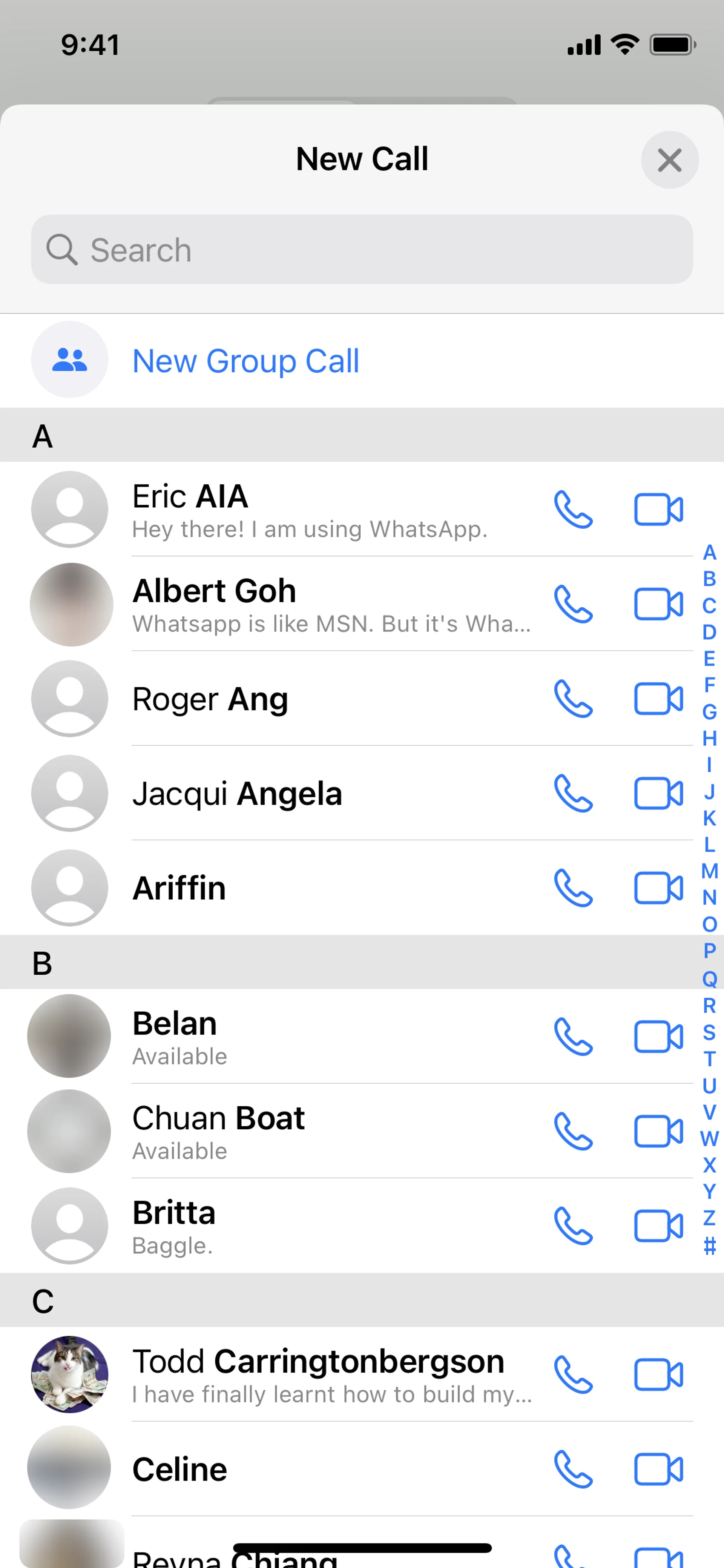Screen dimensions: 724x1568
Task: Jump to letter S in the index
Action: [709, 1032]
